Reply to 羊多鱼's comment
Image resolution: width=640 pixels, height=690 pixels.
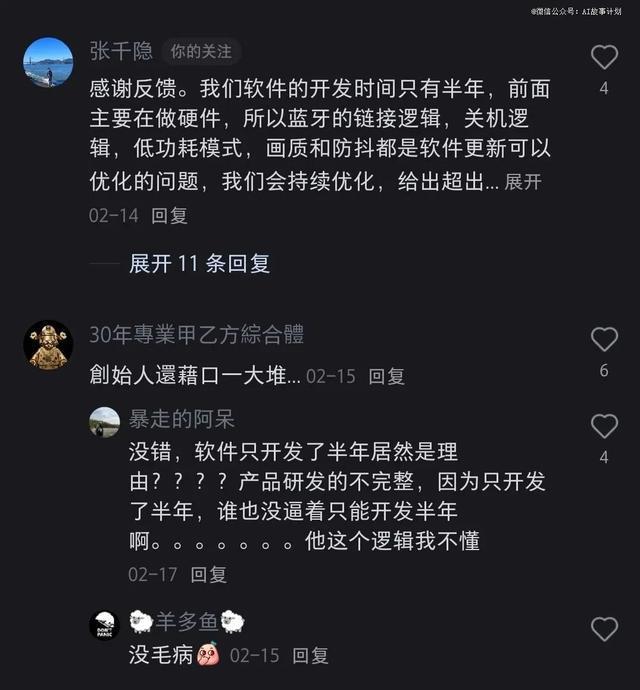point(310,656)
